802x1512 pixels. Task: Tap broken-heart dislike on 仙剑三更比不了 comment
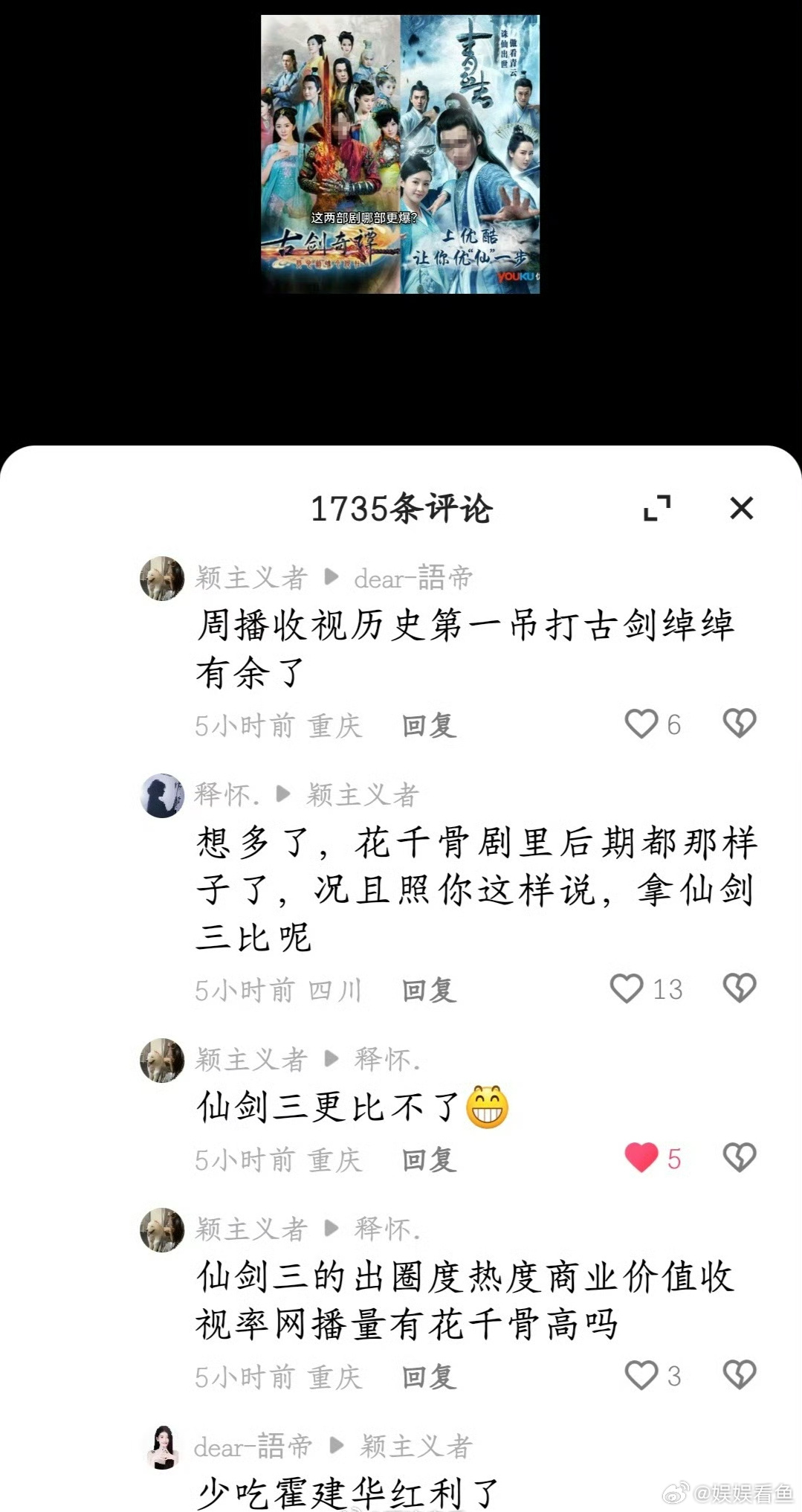738,1157
